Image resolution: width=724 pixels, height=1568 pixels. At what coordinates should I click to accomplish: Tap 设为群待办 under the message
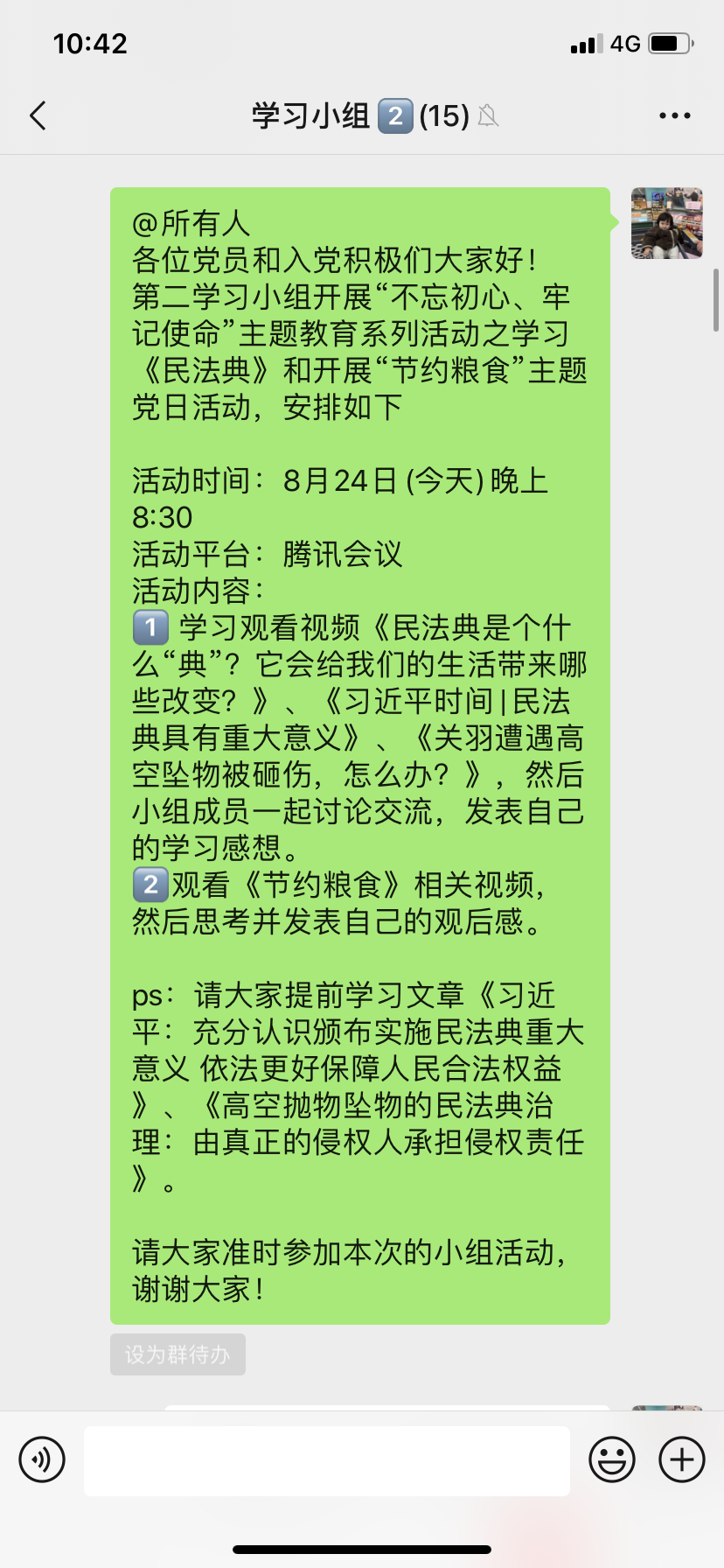click(178, 1354)
